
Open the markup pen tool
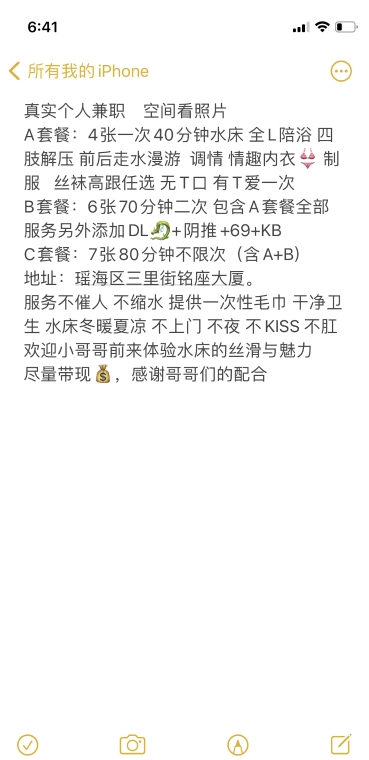point(238,745)
